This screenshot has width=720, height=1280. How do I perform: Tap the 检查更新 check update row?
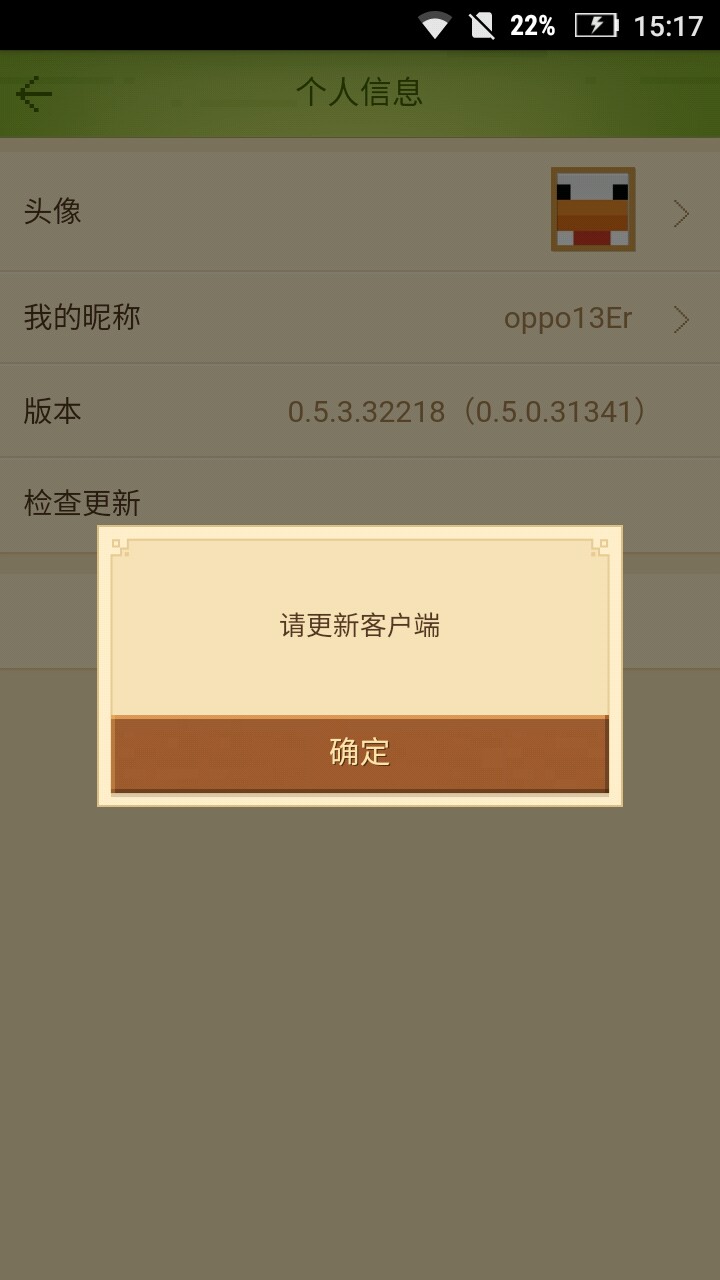84,503
